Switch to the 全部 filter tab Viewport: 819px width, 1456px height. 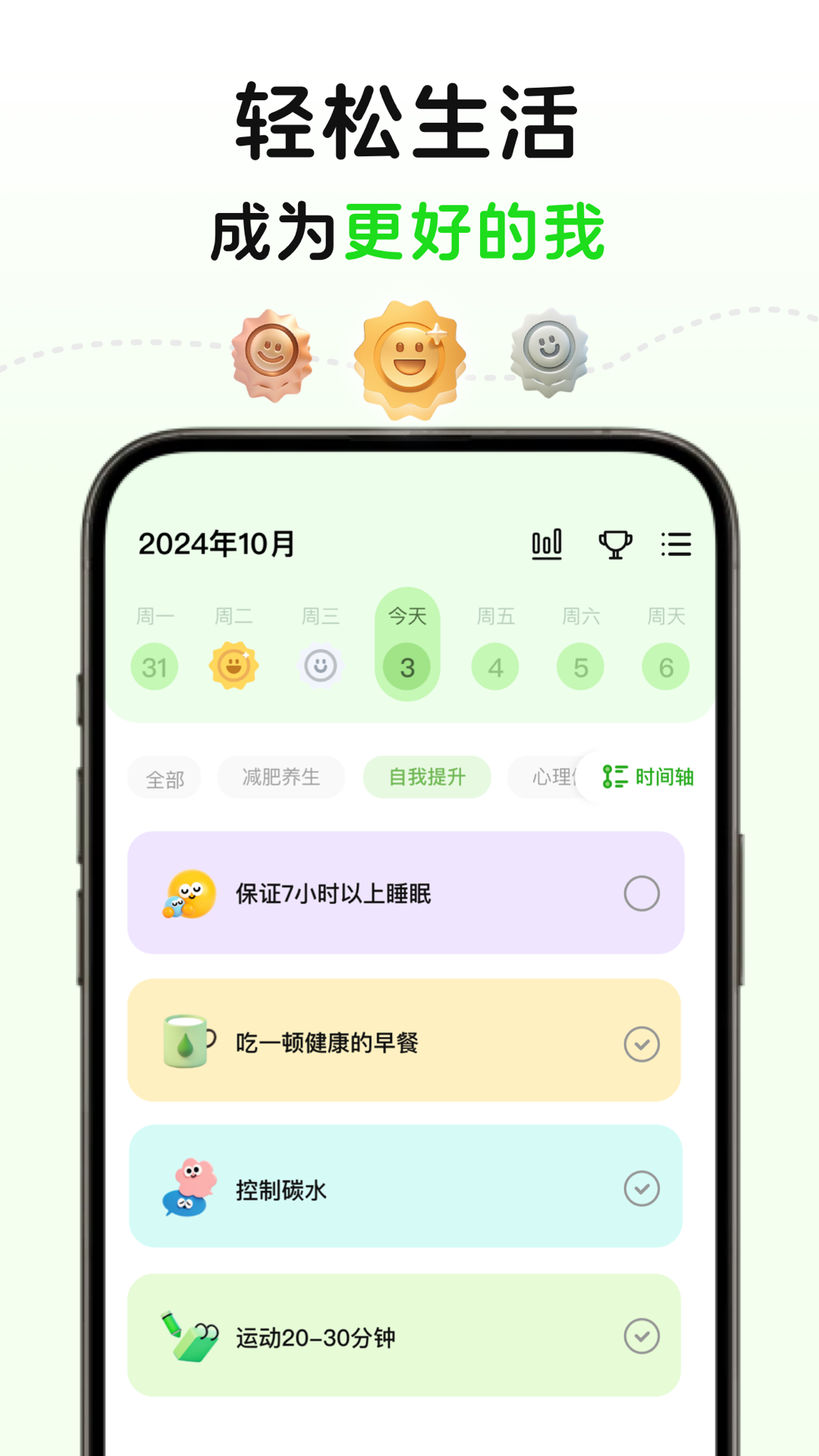point(164,777)
